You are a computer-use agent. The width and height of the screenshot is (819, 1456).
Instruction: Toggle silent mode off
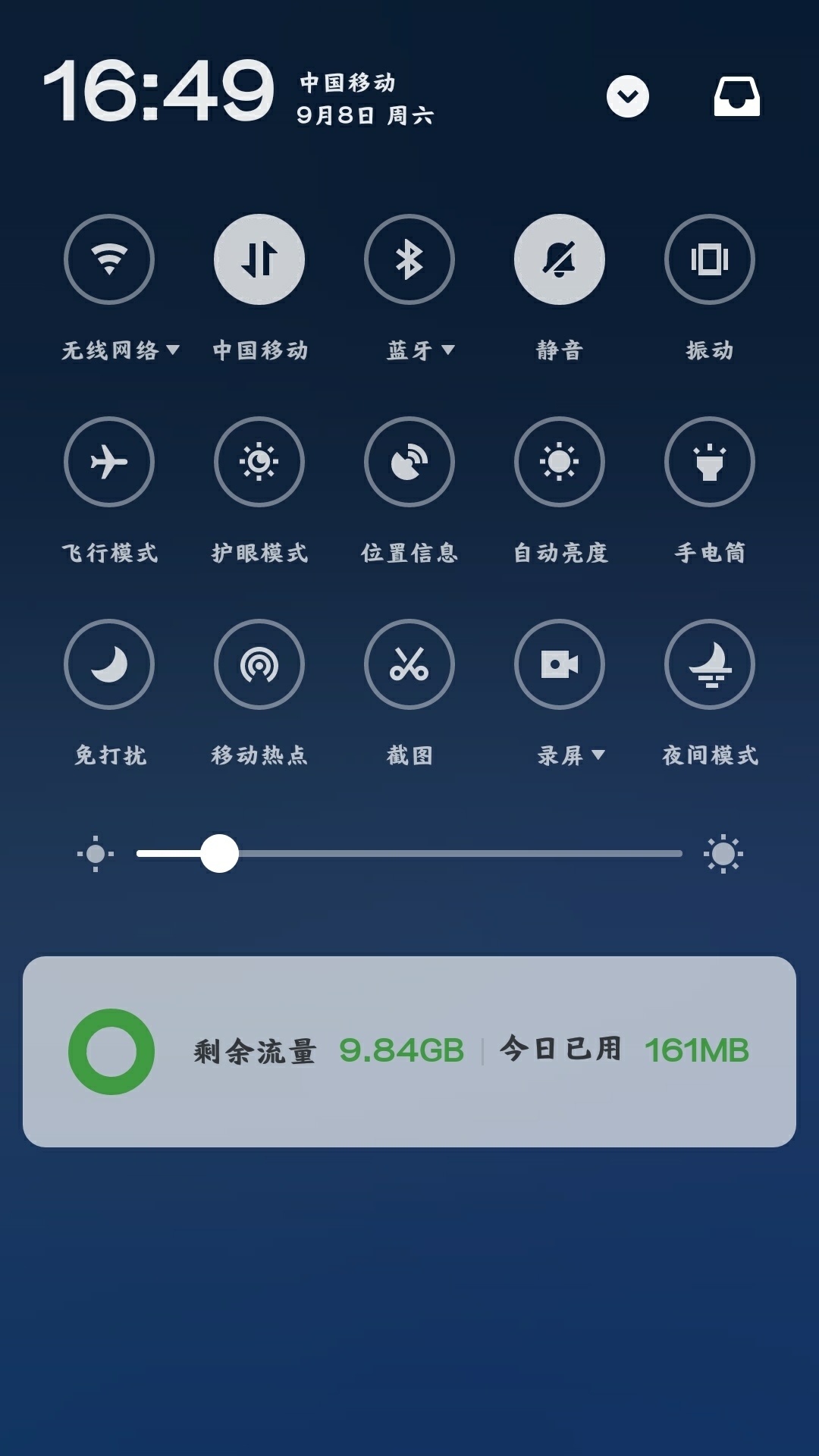click(x=560, y=259)
